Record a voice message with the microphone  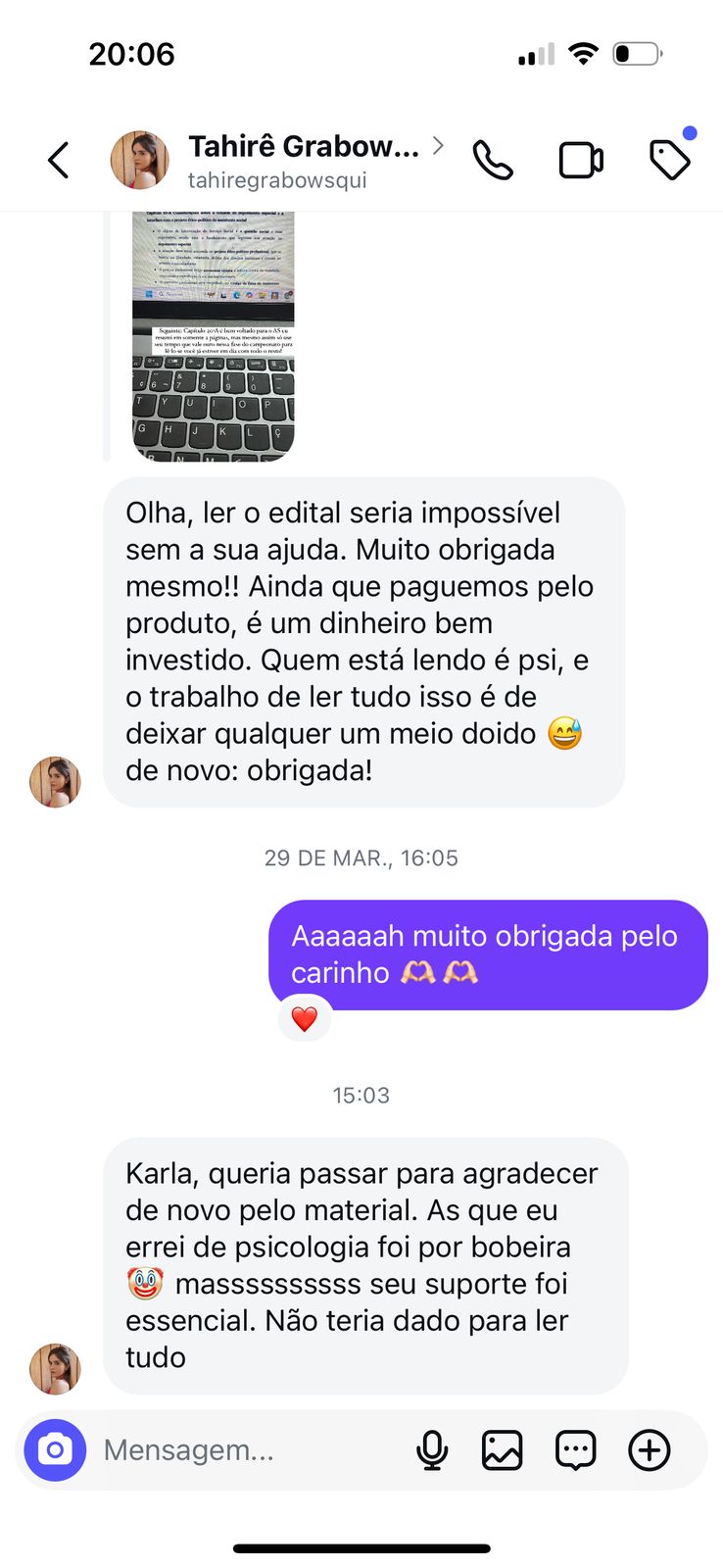tap(432, 1449)
